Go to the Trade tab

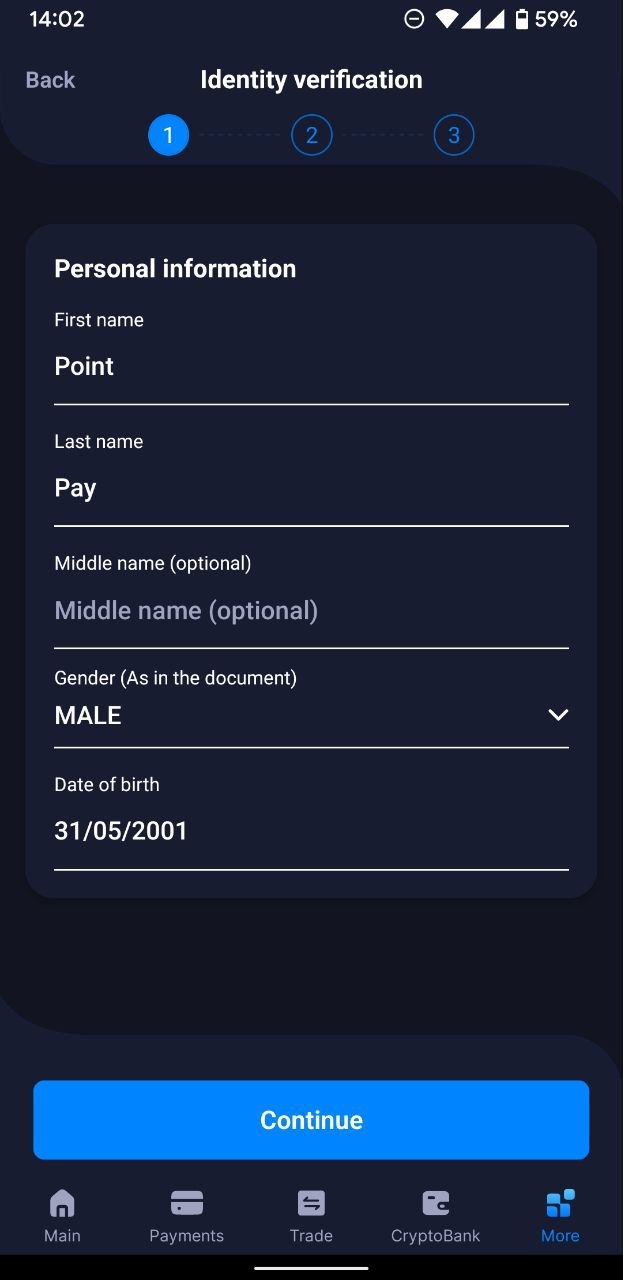coord(311,1216)
